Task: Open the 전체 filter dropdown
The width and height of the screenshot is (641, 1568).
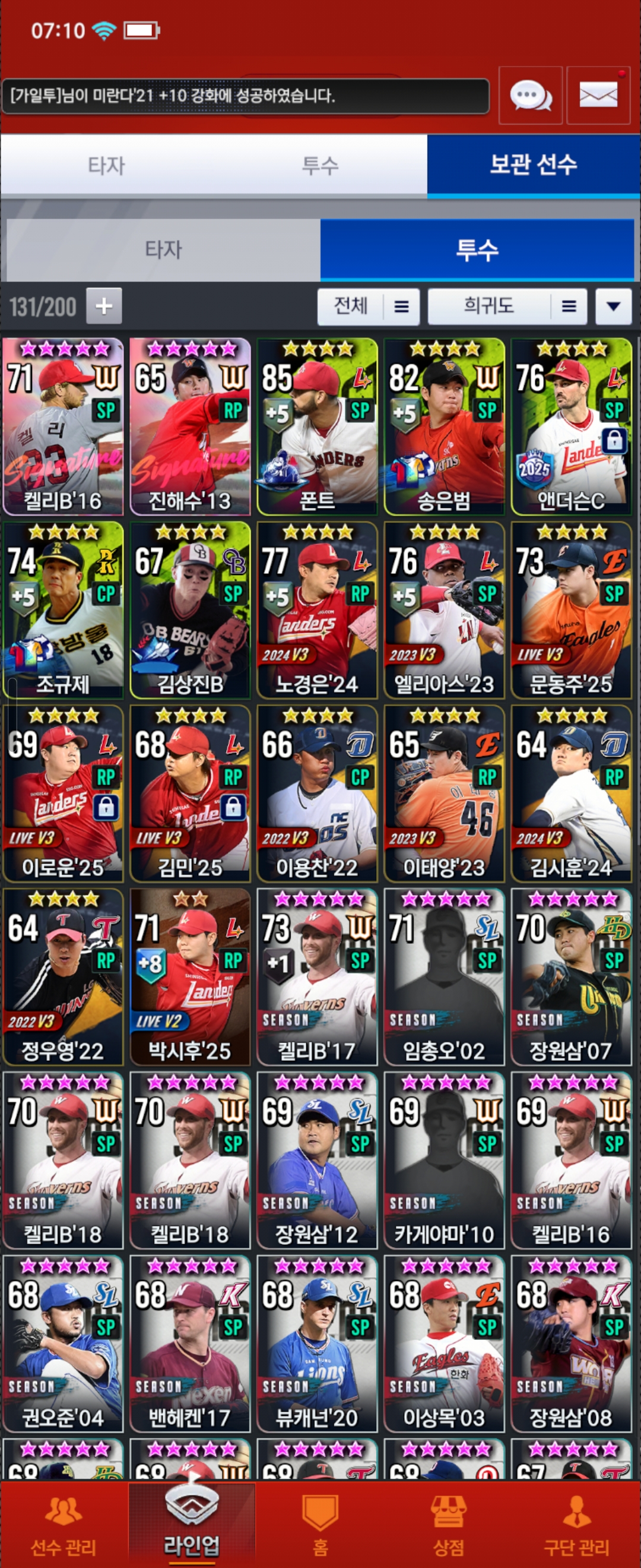Action: click(368, 305)
